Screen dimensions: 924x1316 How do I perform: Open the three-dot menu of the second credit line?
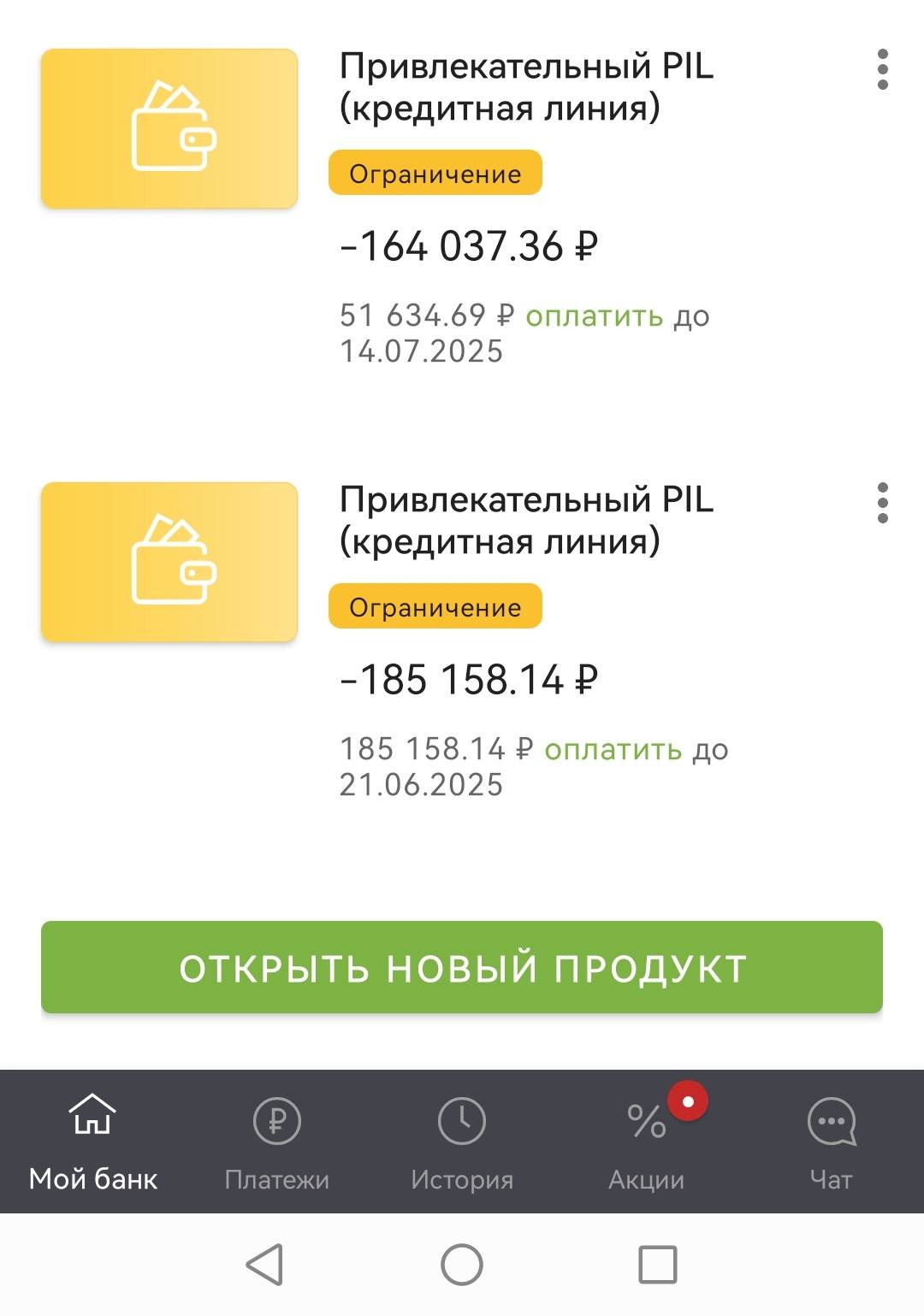point(882,505)
